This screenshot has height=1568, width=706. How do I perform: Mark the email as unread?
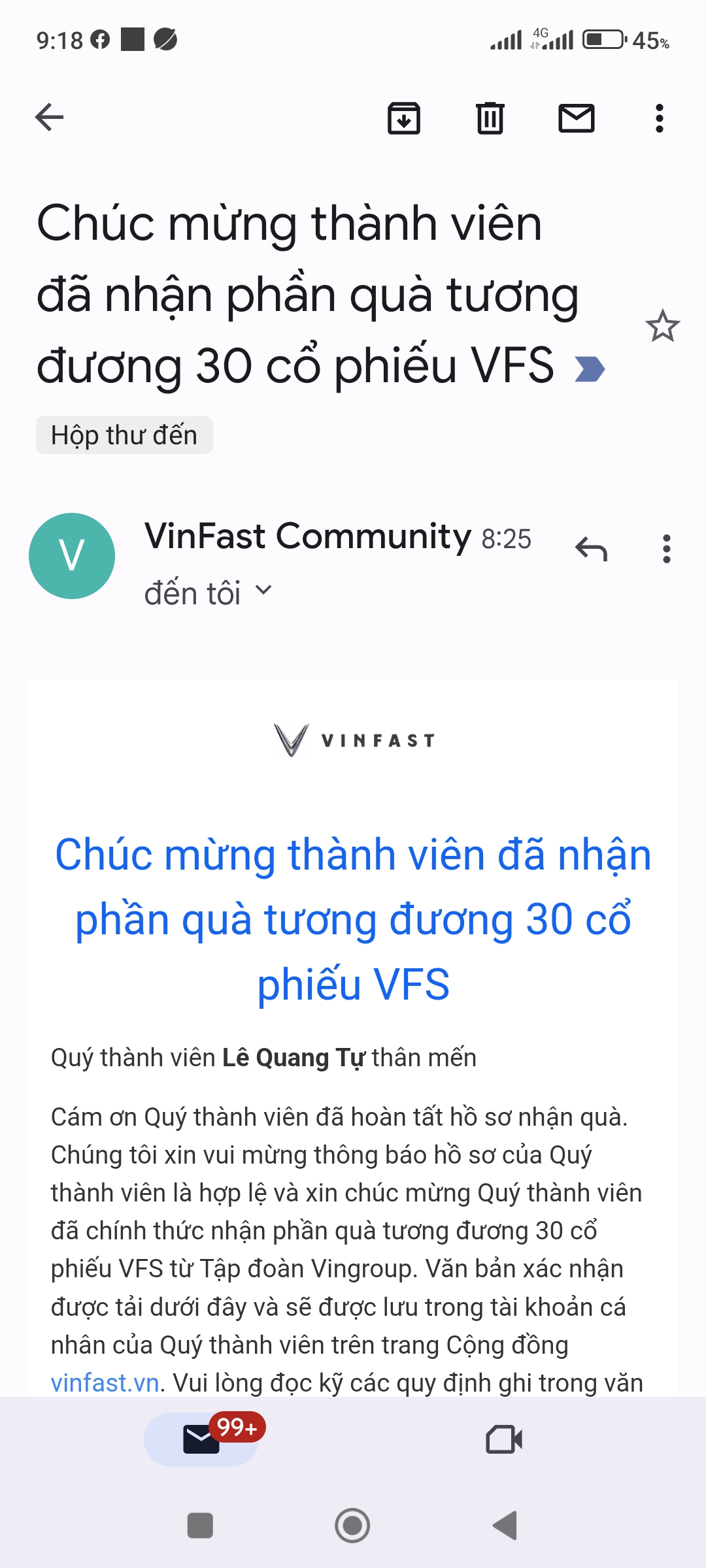pos(575,119)
